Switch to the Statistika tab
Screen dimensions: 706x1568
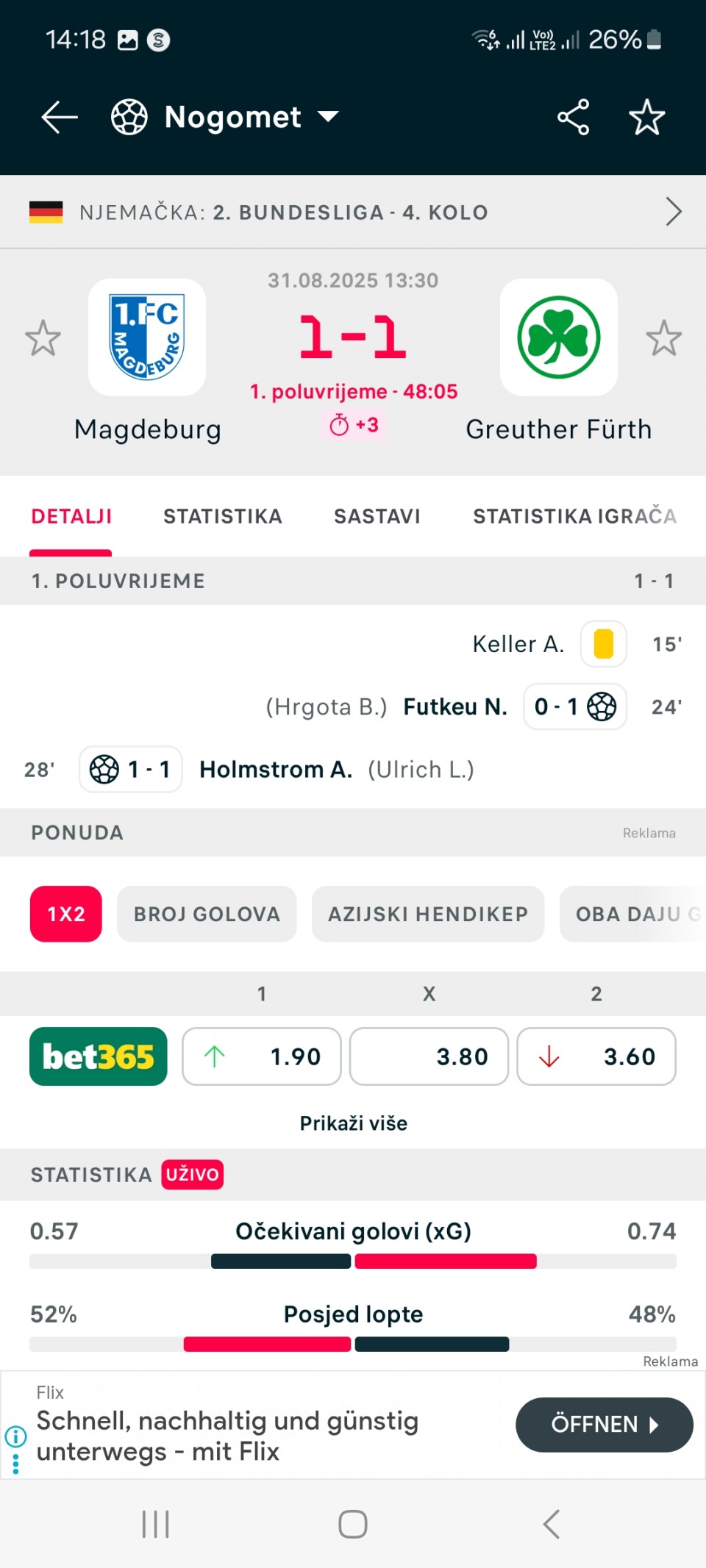click(x=223, y=517)
